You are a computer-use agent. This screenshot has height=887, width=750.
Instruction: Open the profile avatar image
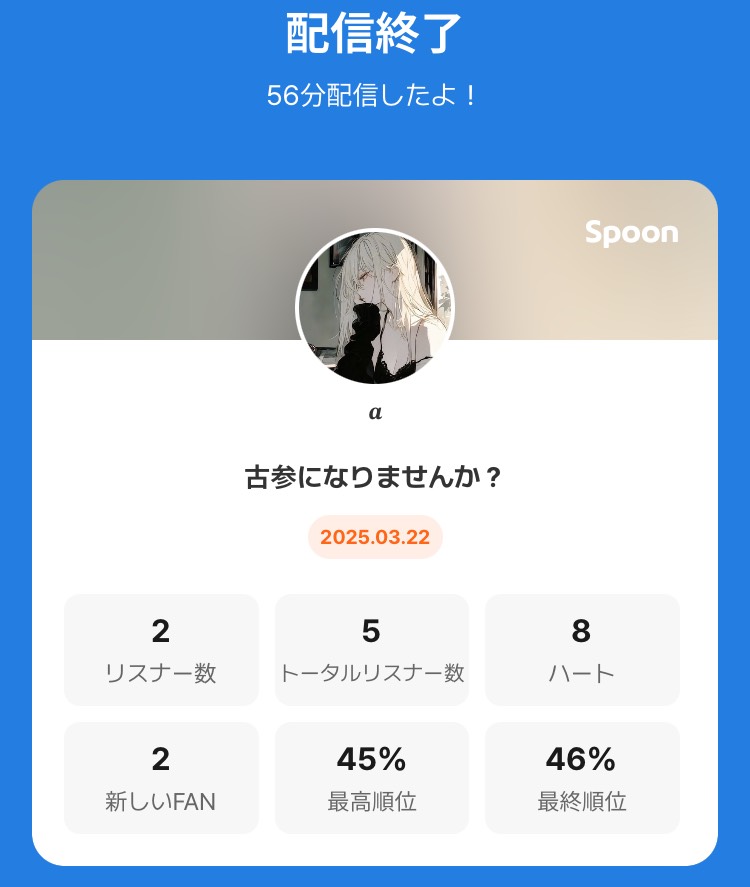pyautogui.click(x=375, y=306)
